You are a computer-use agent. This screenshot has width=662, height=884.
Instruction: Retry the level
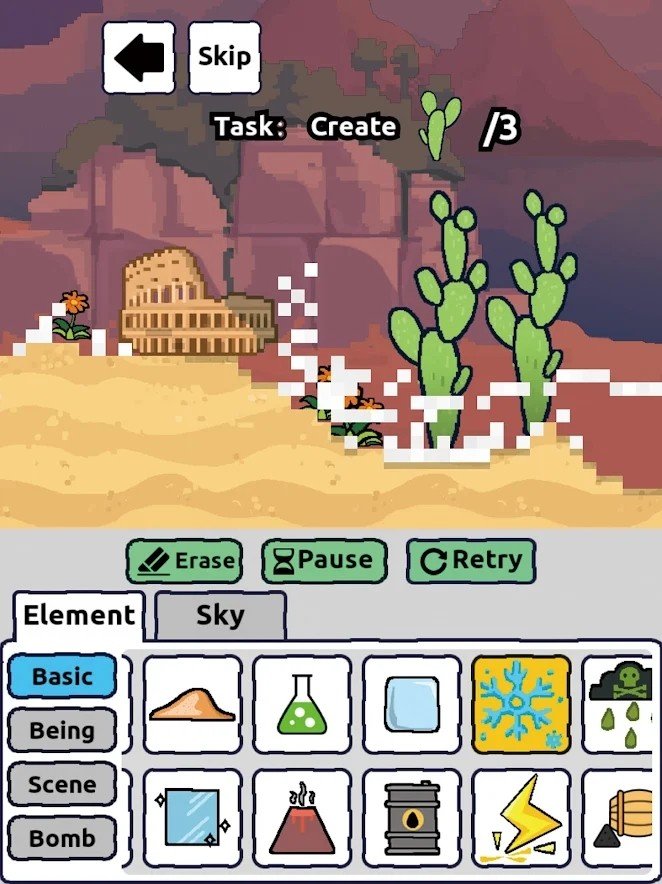coord(471,561)
